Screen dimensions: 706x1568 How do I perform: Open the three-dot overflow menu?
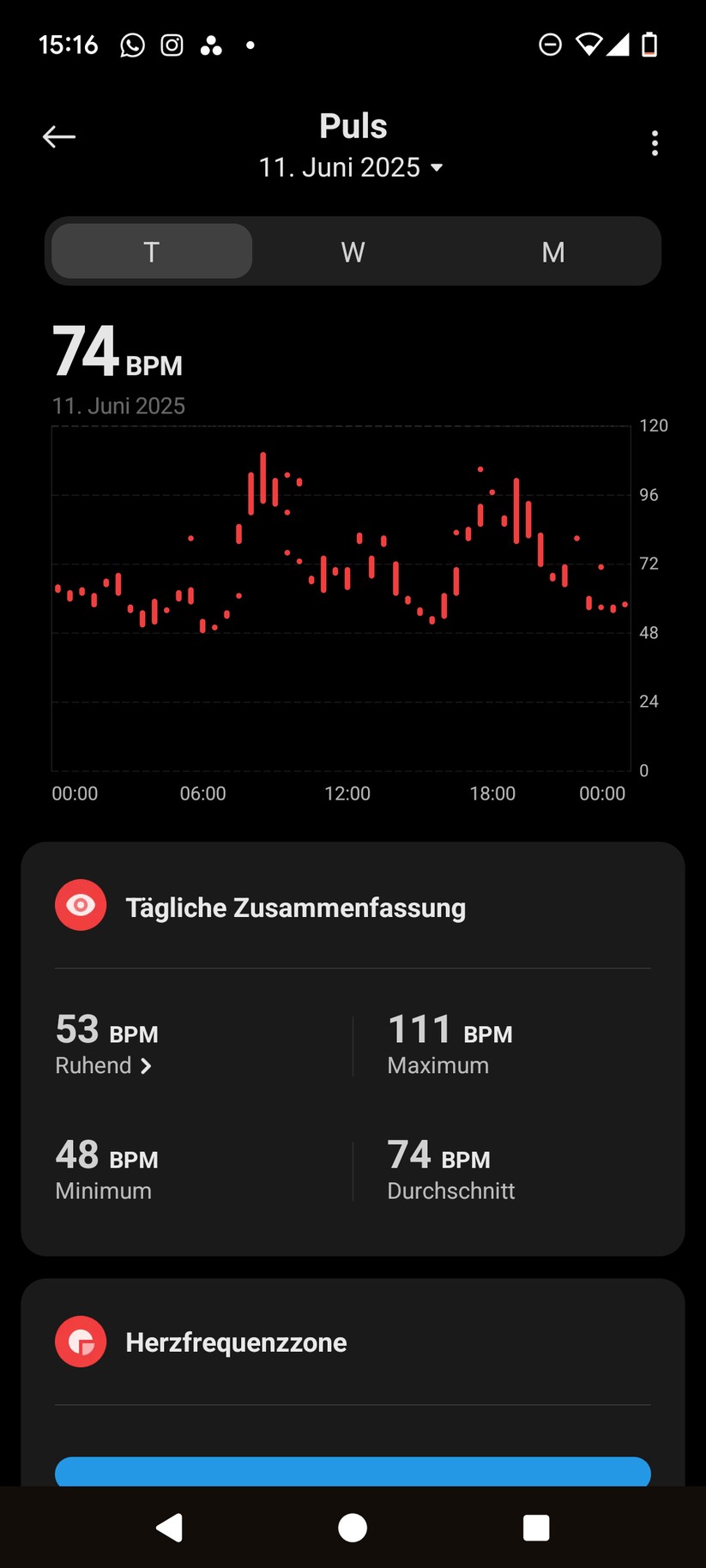click(655, 143)
